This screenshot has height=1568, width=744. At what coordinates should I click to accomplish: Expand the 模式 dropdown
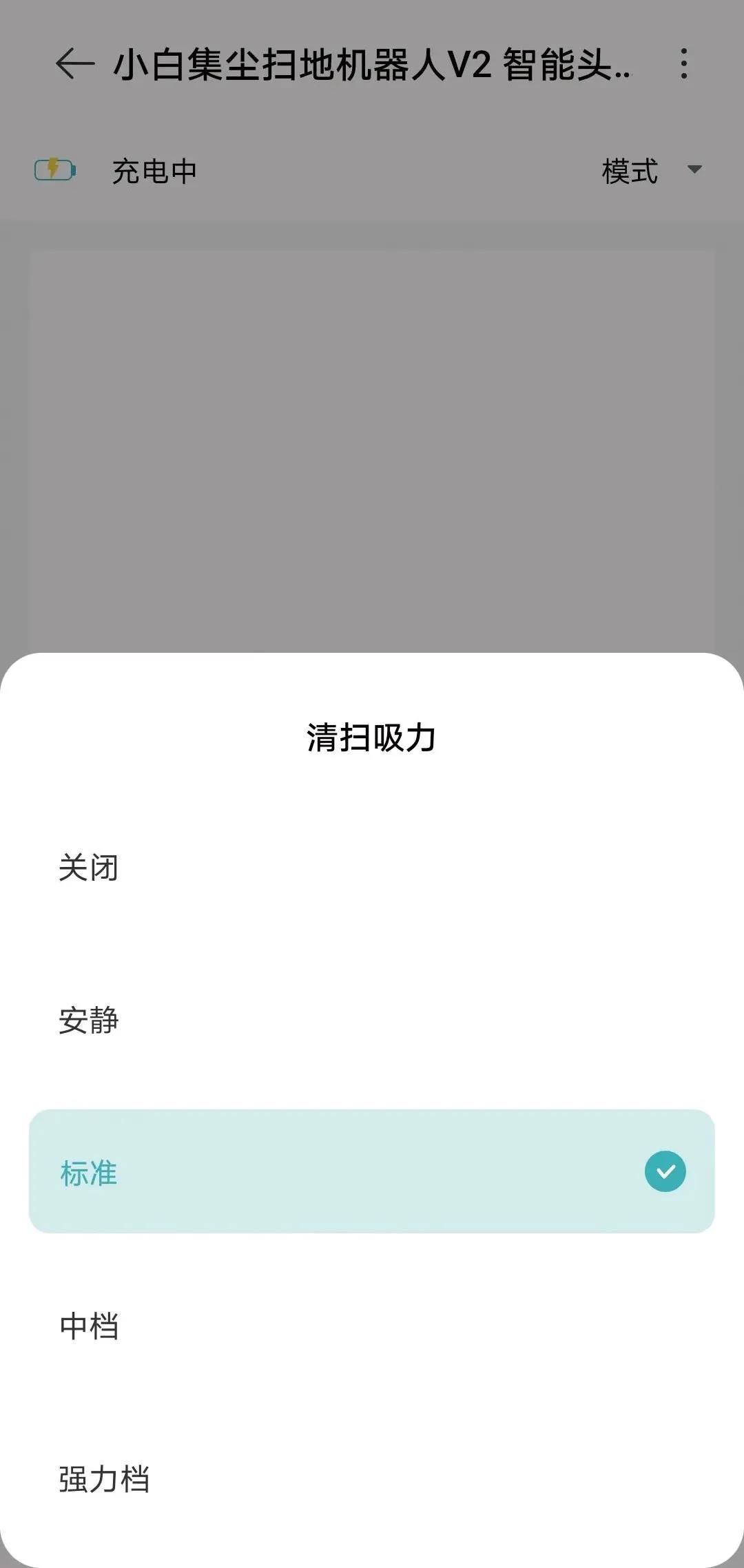click(x=651, y=171)
